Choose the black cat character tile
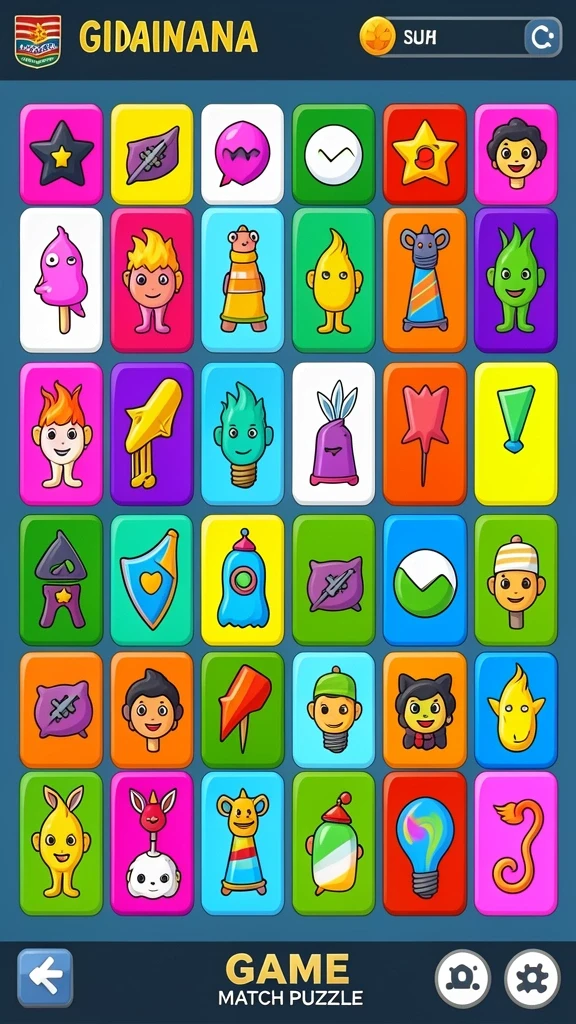The image size is (576, 1024). coord(424,710)
